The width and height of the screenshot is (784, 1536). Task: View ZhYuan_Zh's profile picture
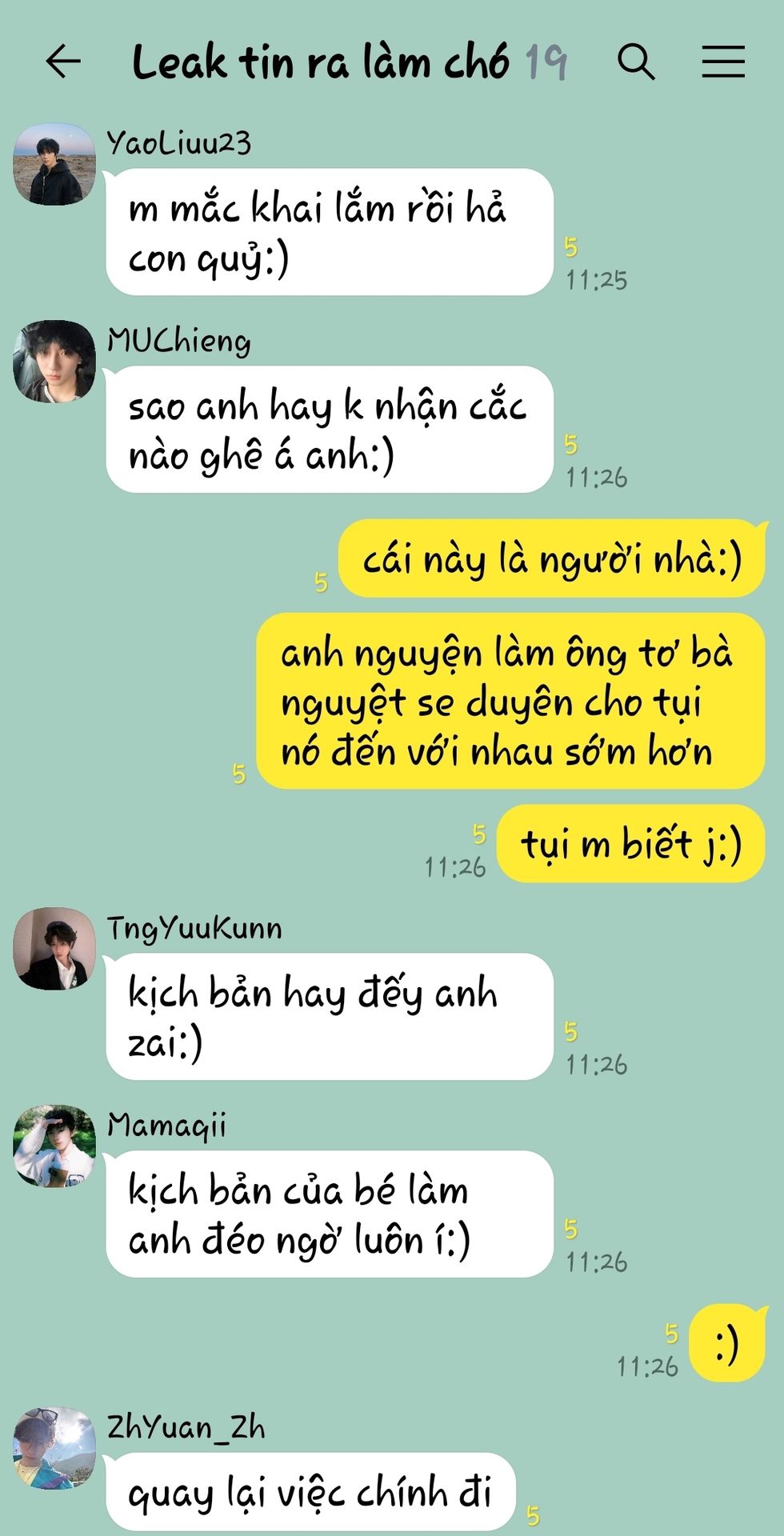click(x=54, y=1448)
